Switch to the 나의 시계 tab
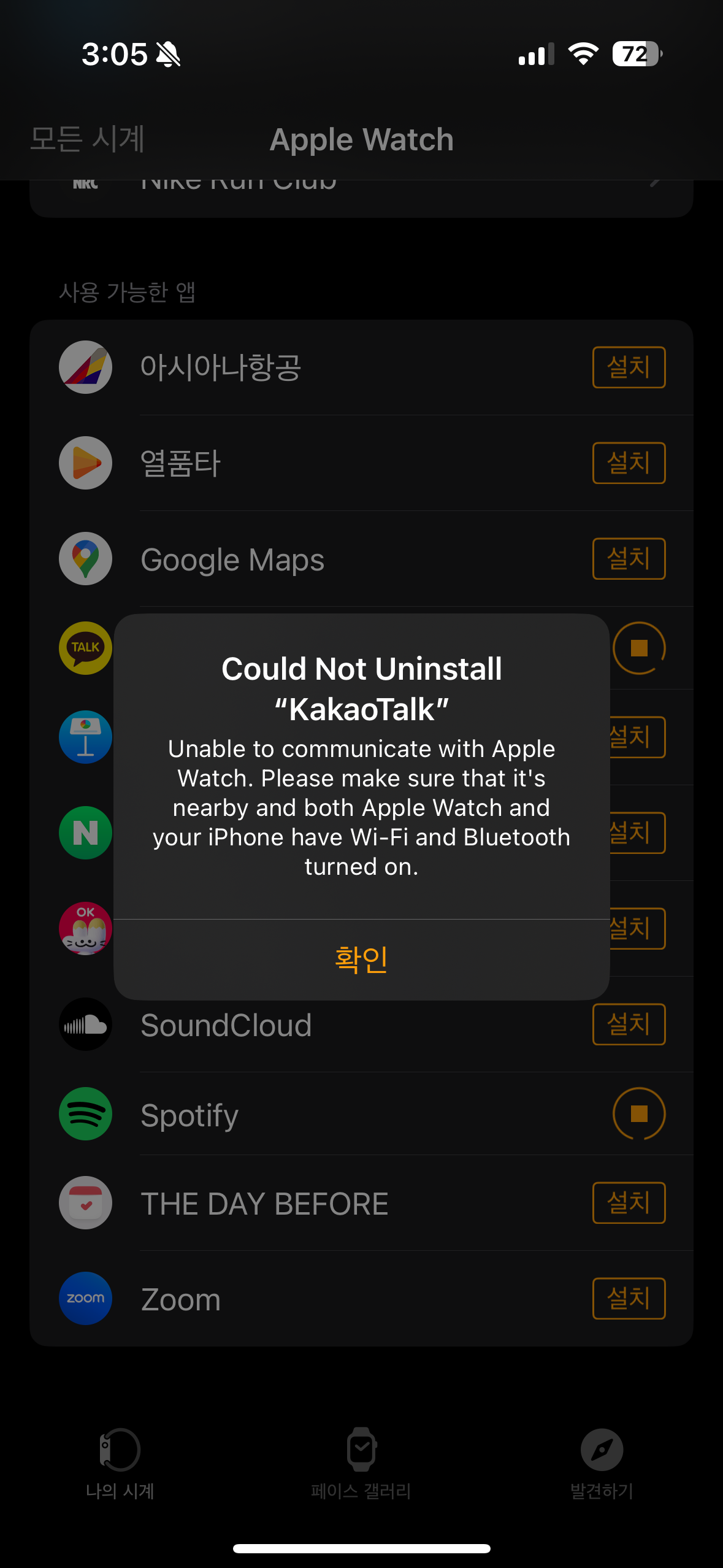This screenshot has width=723, height=1568. pyautogui.click(x=120, y=1463)
